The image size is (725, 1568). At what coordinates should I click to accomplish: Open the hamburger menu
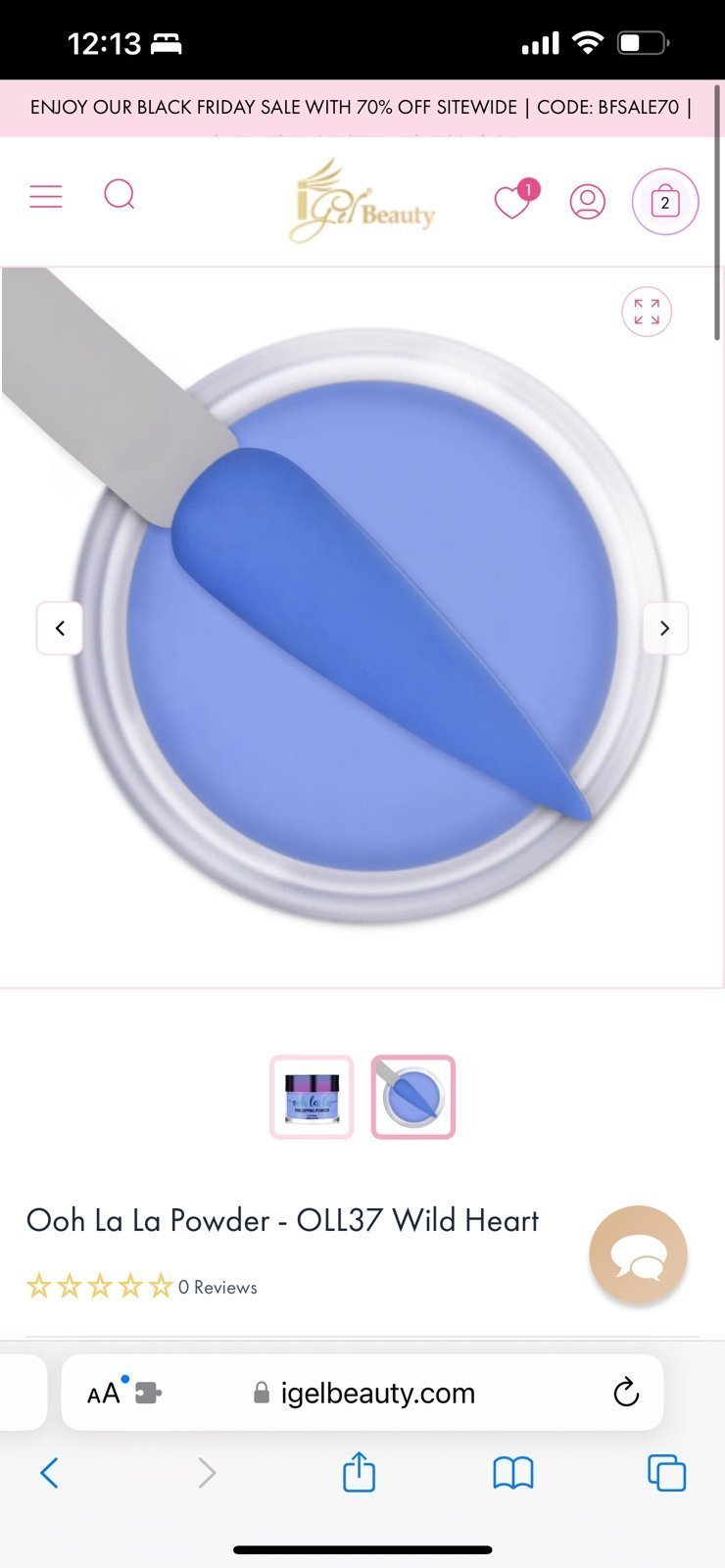pyautogui.click(x=45, y=196)
